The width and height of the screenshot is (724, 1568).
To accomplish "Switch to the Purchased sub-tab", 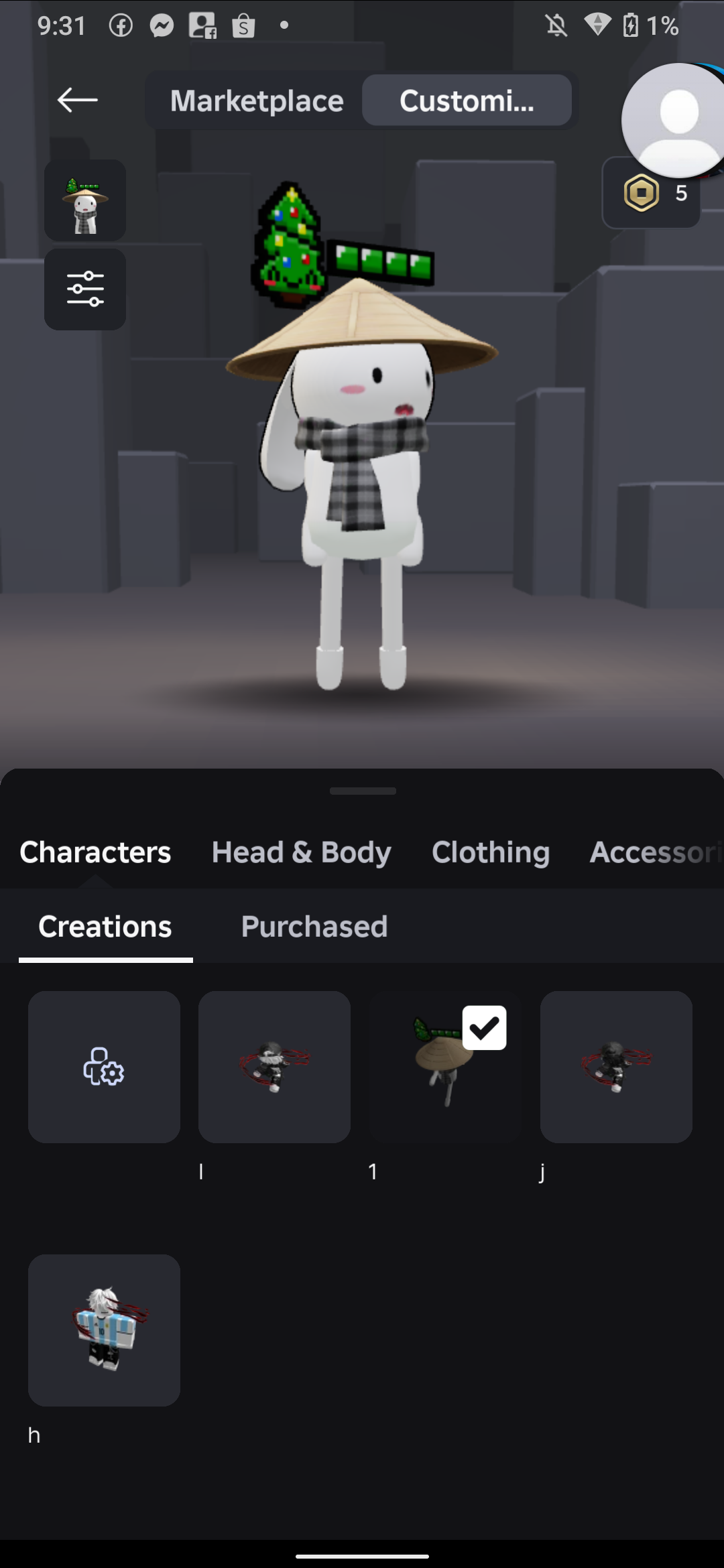I will 314,927.
